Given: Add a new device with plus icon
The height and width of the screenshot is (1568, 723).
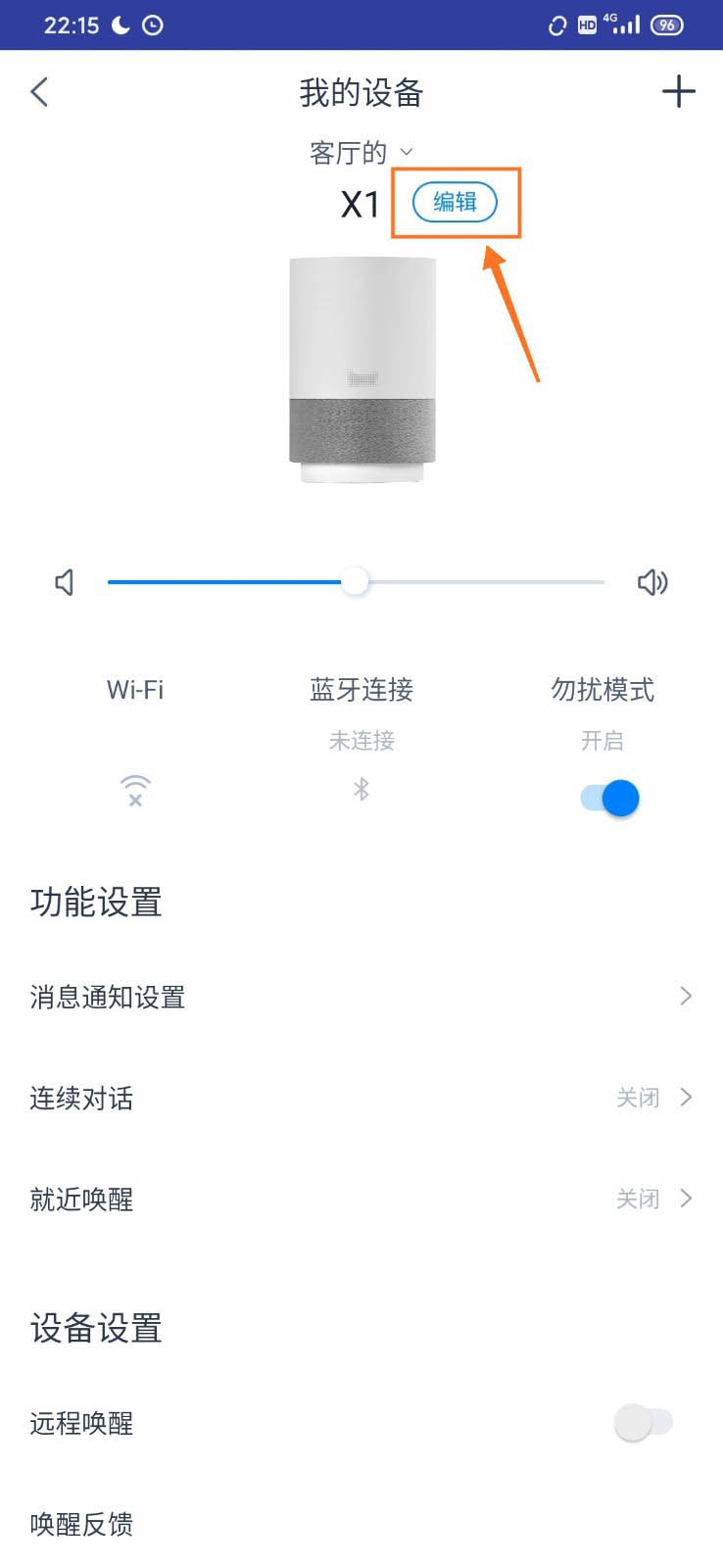Looking at the screenshot, I should tap(678, 93).
